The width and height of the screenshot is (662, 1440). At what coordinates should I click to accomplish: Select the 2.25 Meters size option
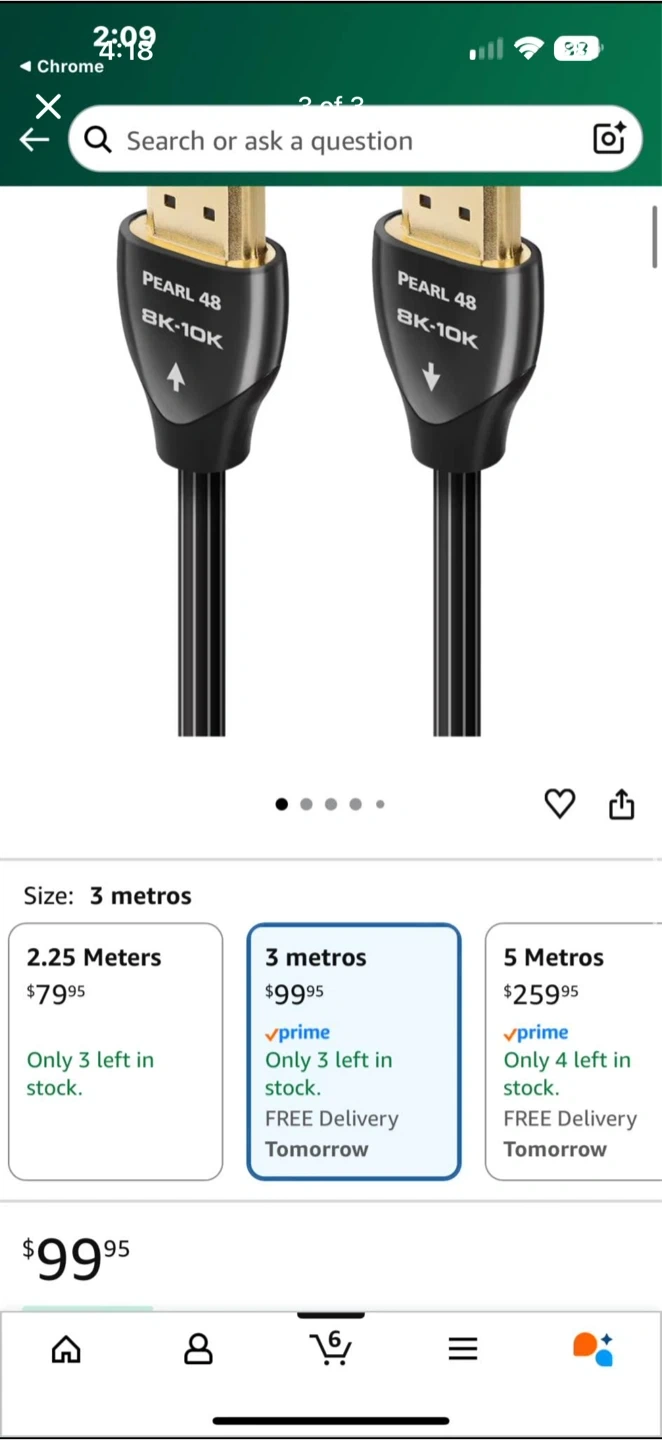coord(116,1051)
